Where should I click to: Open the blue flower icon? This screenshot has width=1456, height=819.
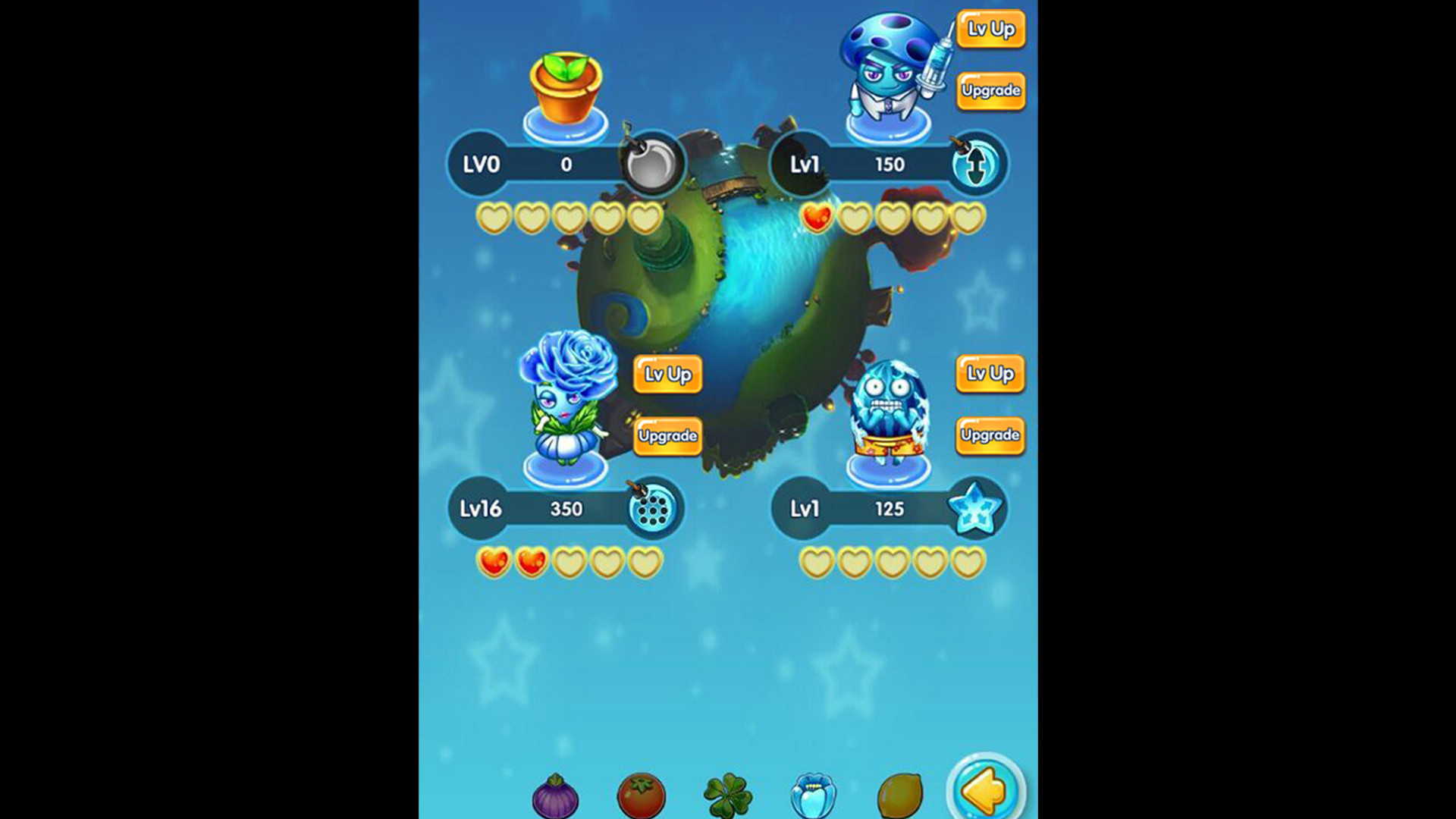(812, 796)
